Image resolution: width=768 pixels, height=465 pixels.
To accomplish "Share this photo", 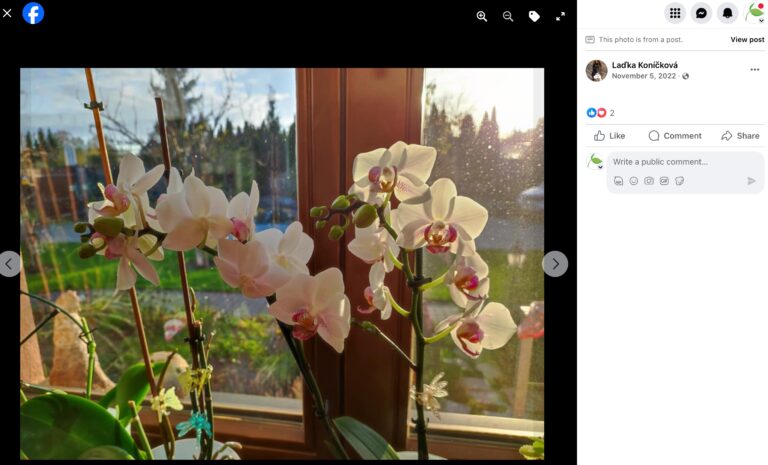I will pyautogui.click(x=740, y=136).
